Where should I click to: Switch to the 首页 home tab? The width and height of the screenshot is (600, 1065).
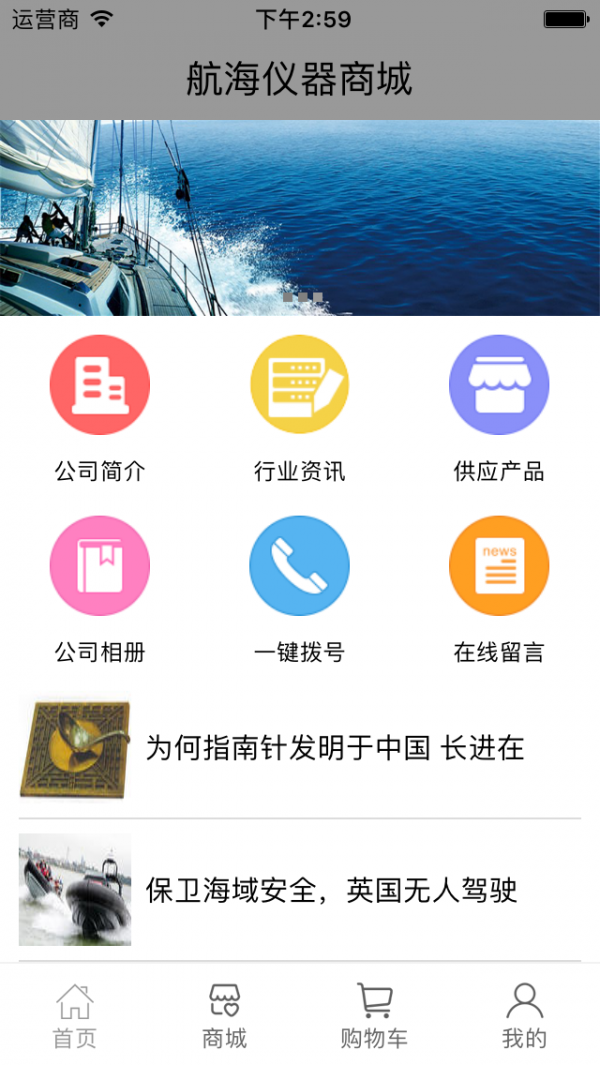[x=75, y=1015]
